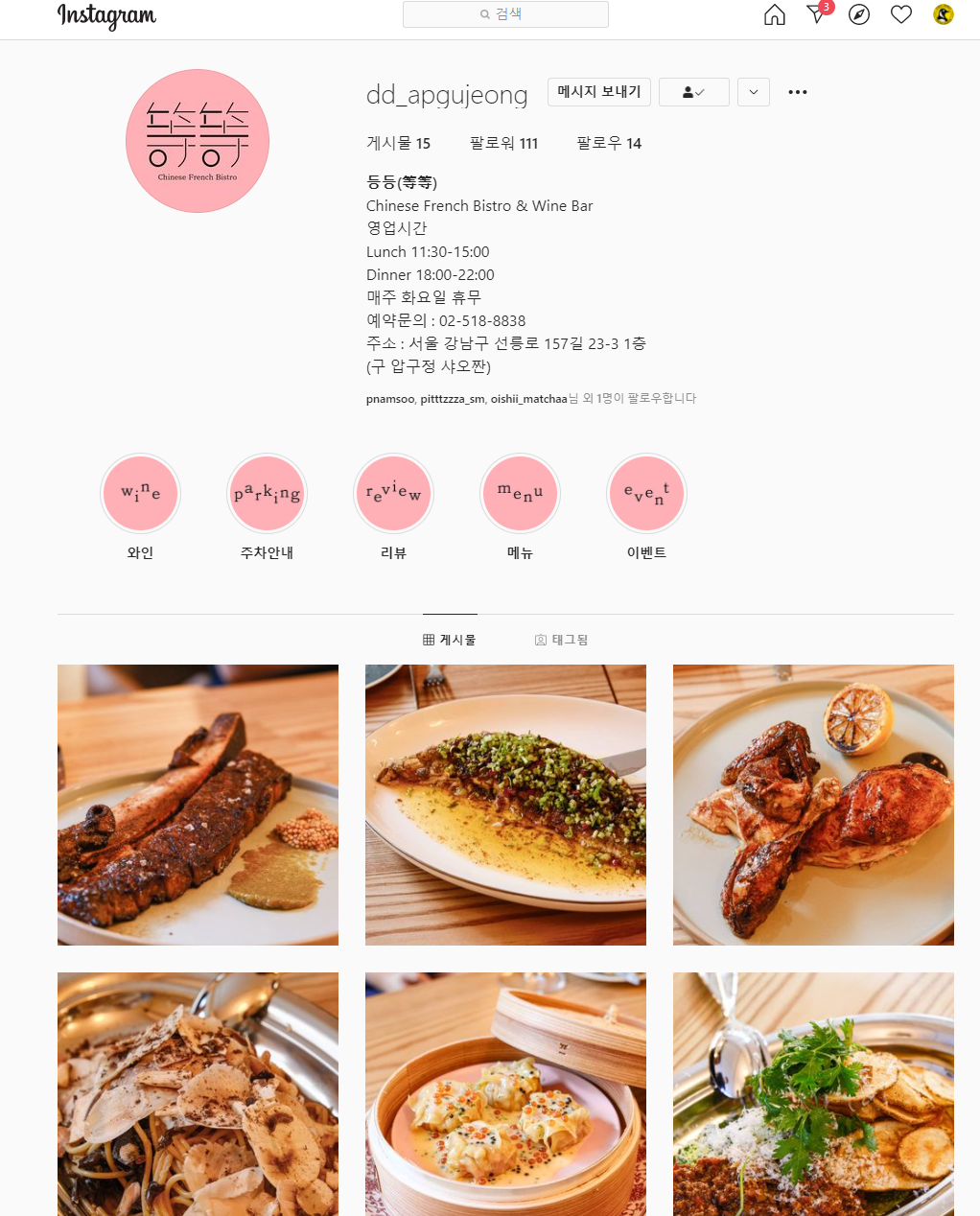Open the profile three-dot options menu
The width and height of the screenshot is (980, 1216).
798,92
